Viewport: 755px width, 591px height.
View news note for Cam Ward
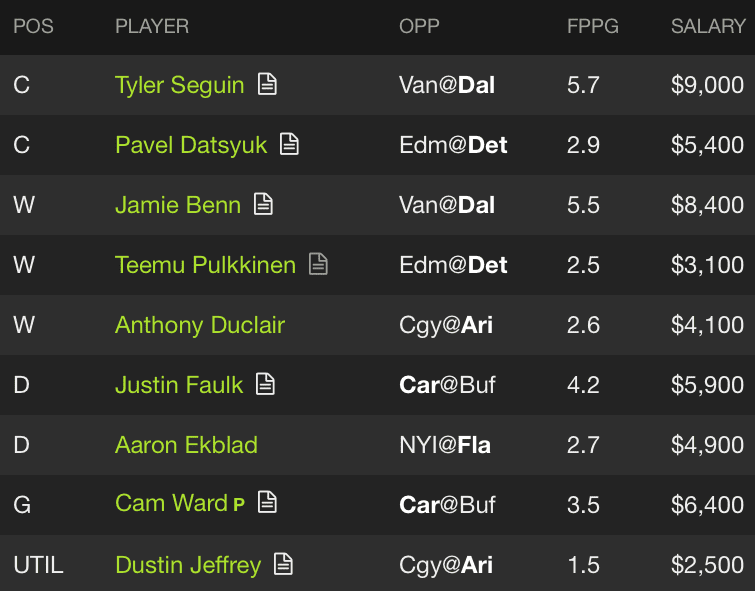click(267, 503)
